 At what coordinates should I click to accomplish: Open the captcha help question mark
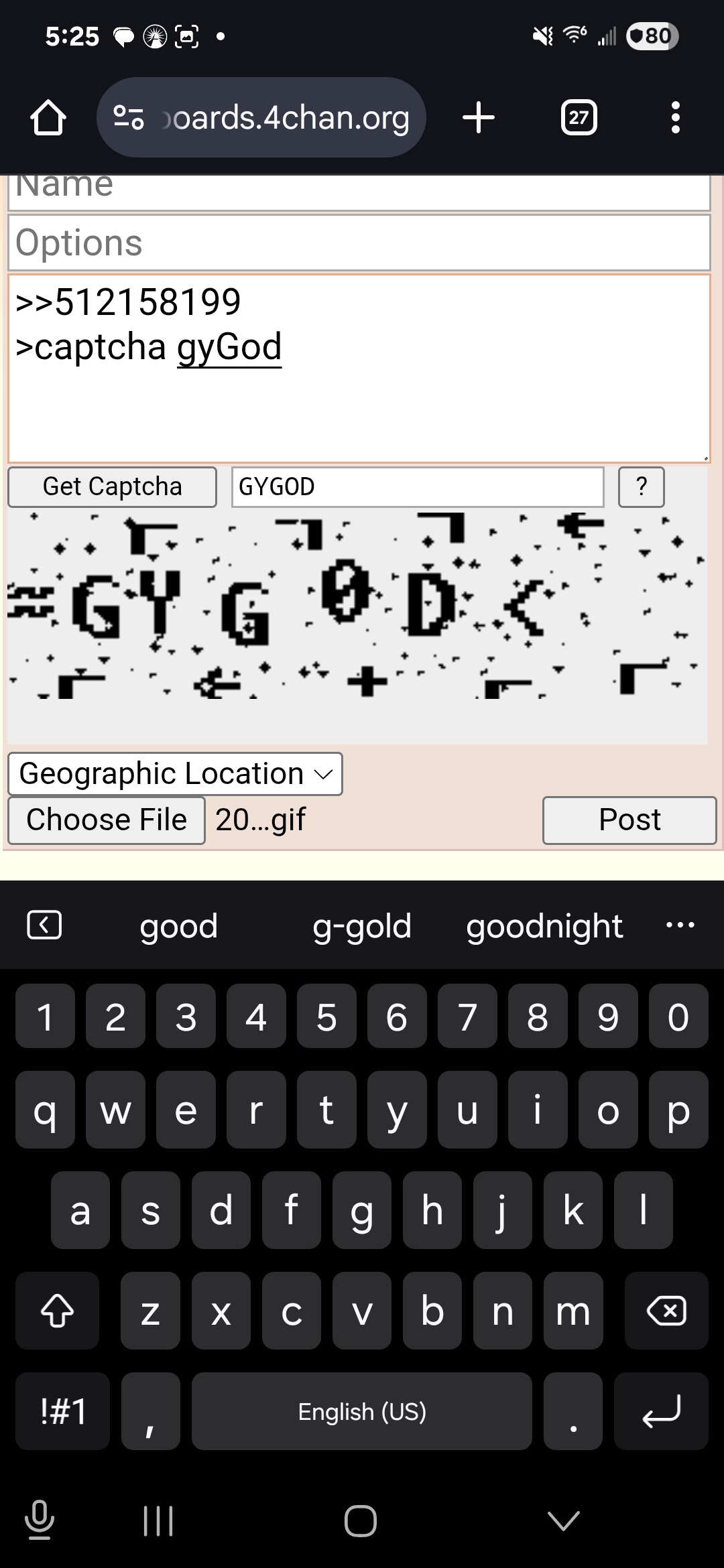click(x=642, y=486)
